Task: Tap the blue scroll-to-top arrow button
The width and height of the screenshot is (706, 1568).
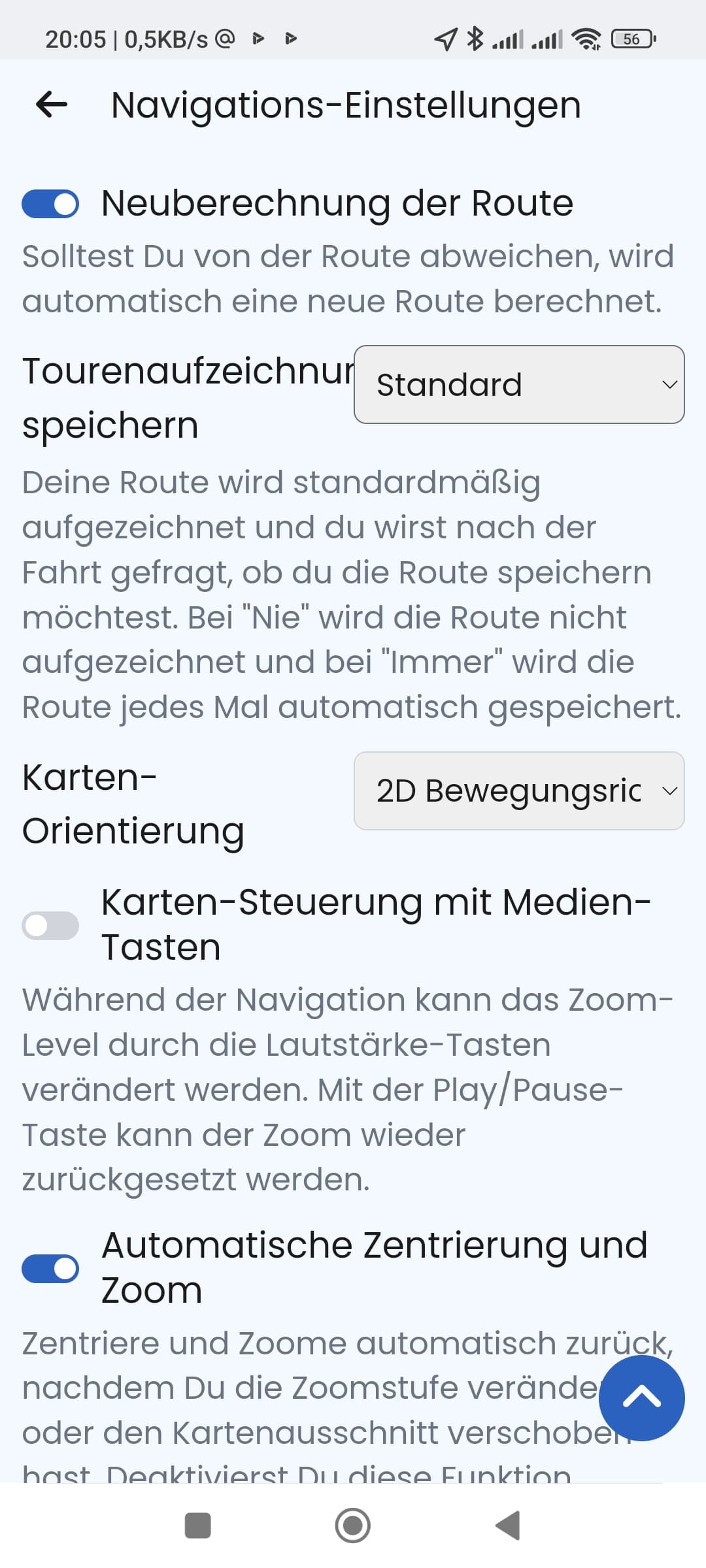Action: coord(641,1397)
